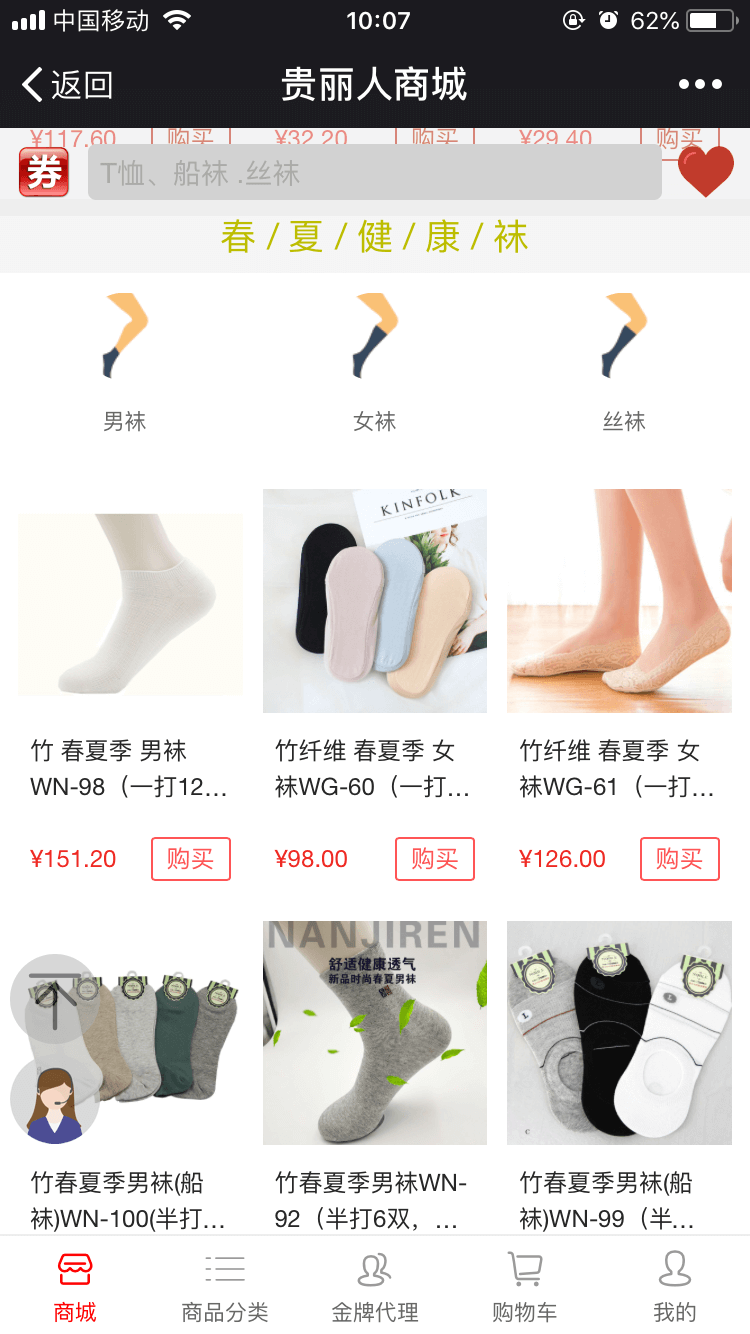750x1334 pixels.
Task: Open the 女袜 WG-60 product image
Action: point(375,601)
